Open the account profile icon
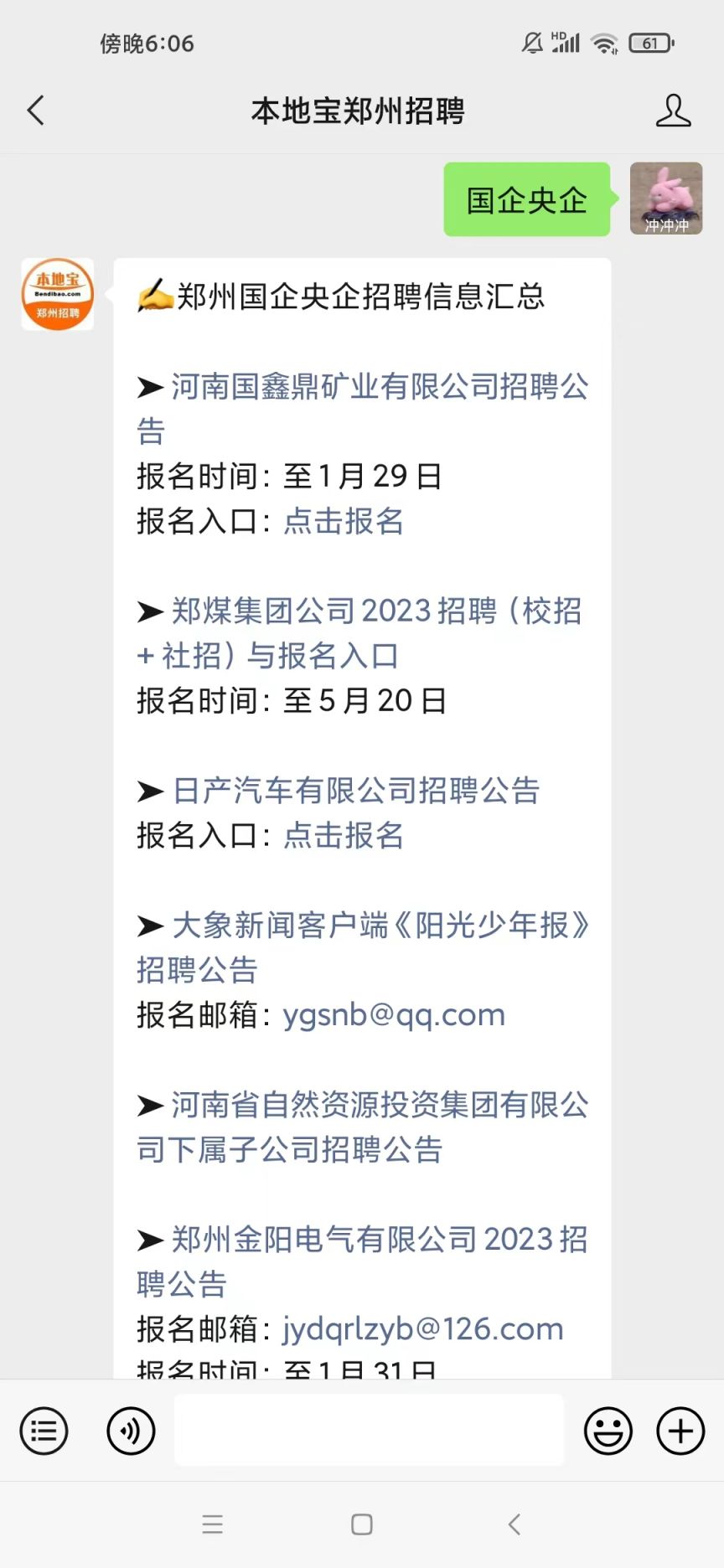The width and height of the screenshot is (724, 1568). [x=673, y=111]
